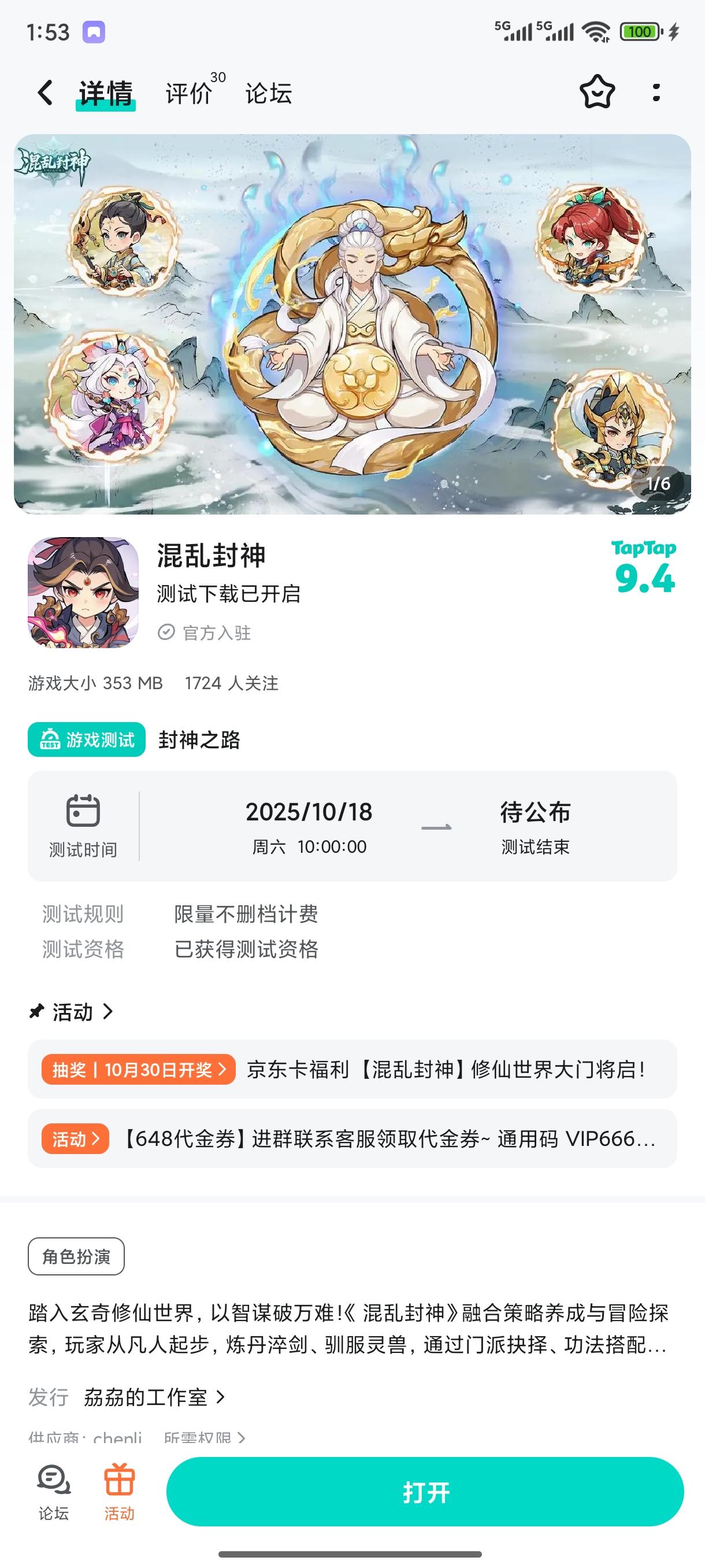Viewport: 705px width, 1568px height.
Task: Tap the 游戏测试 test badge
Action: pyautogui.click(x=85, y=740)
